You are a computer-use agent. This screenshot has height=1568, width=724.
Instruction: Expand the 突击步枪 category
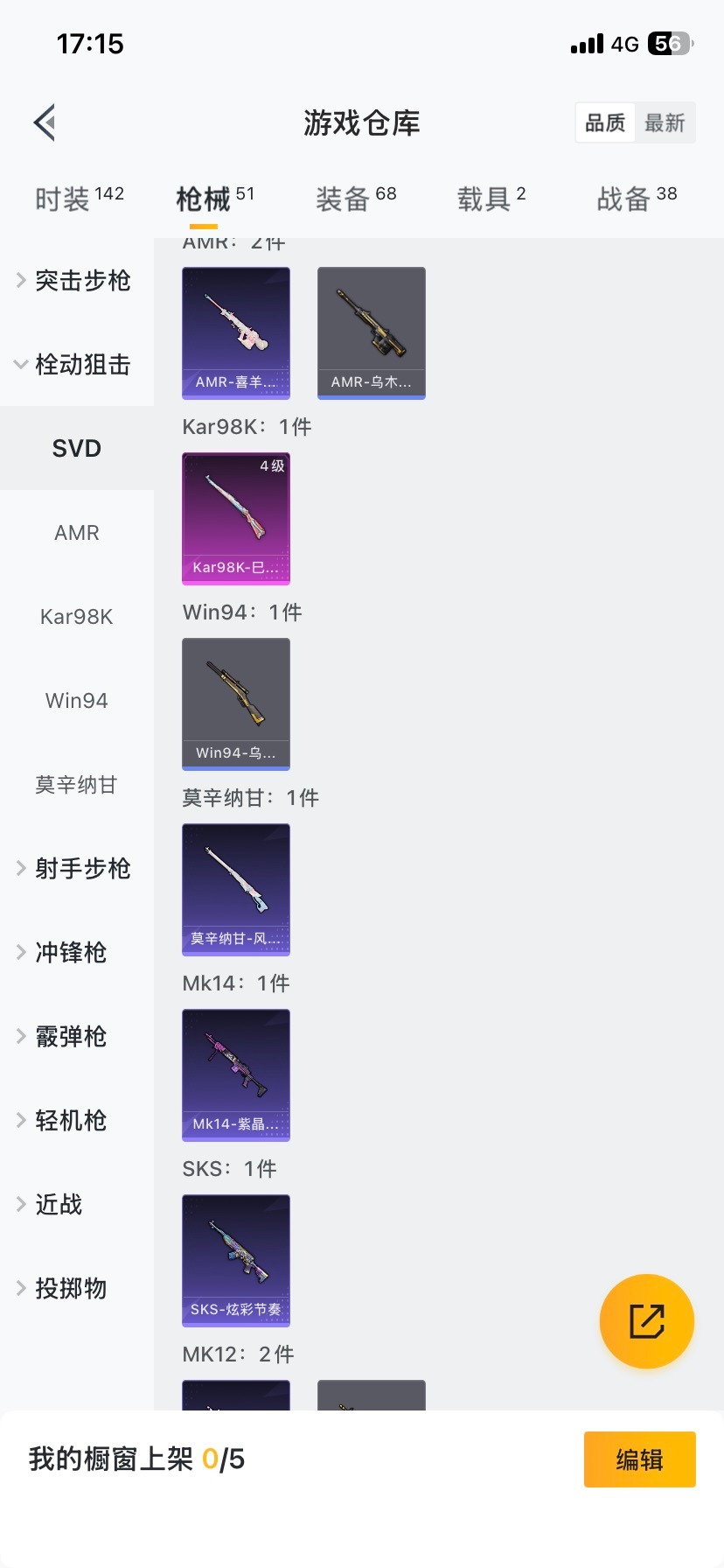(77, 281)
